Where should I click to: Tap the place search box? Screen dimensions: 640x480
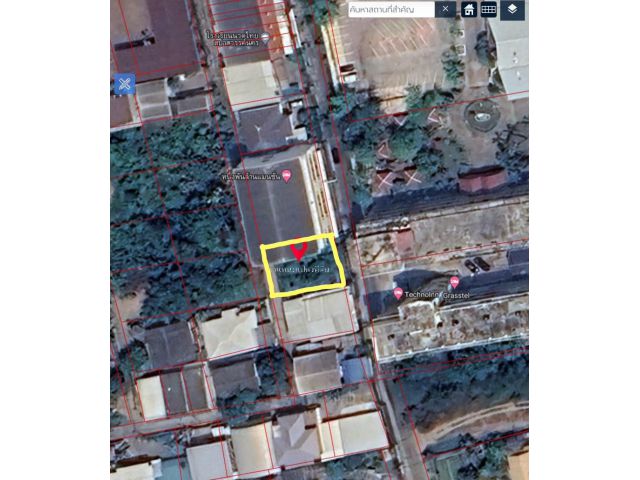[x=390, y=9]
